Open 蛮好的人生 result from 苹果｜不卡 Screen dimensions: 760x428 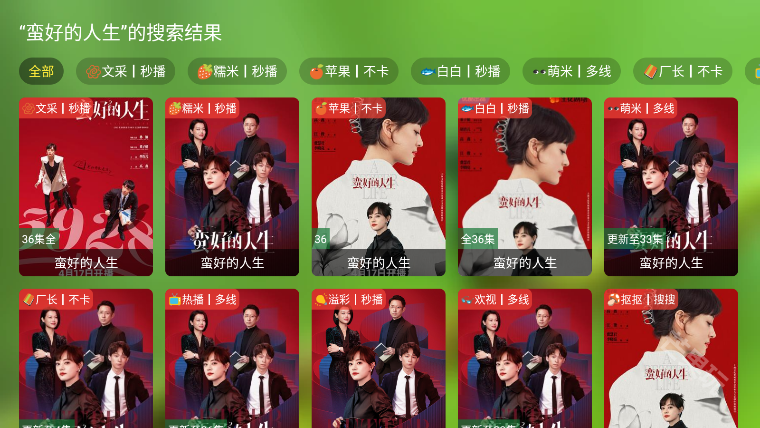[x=378, y=186]
